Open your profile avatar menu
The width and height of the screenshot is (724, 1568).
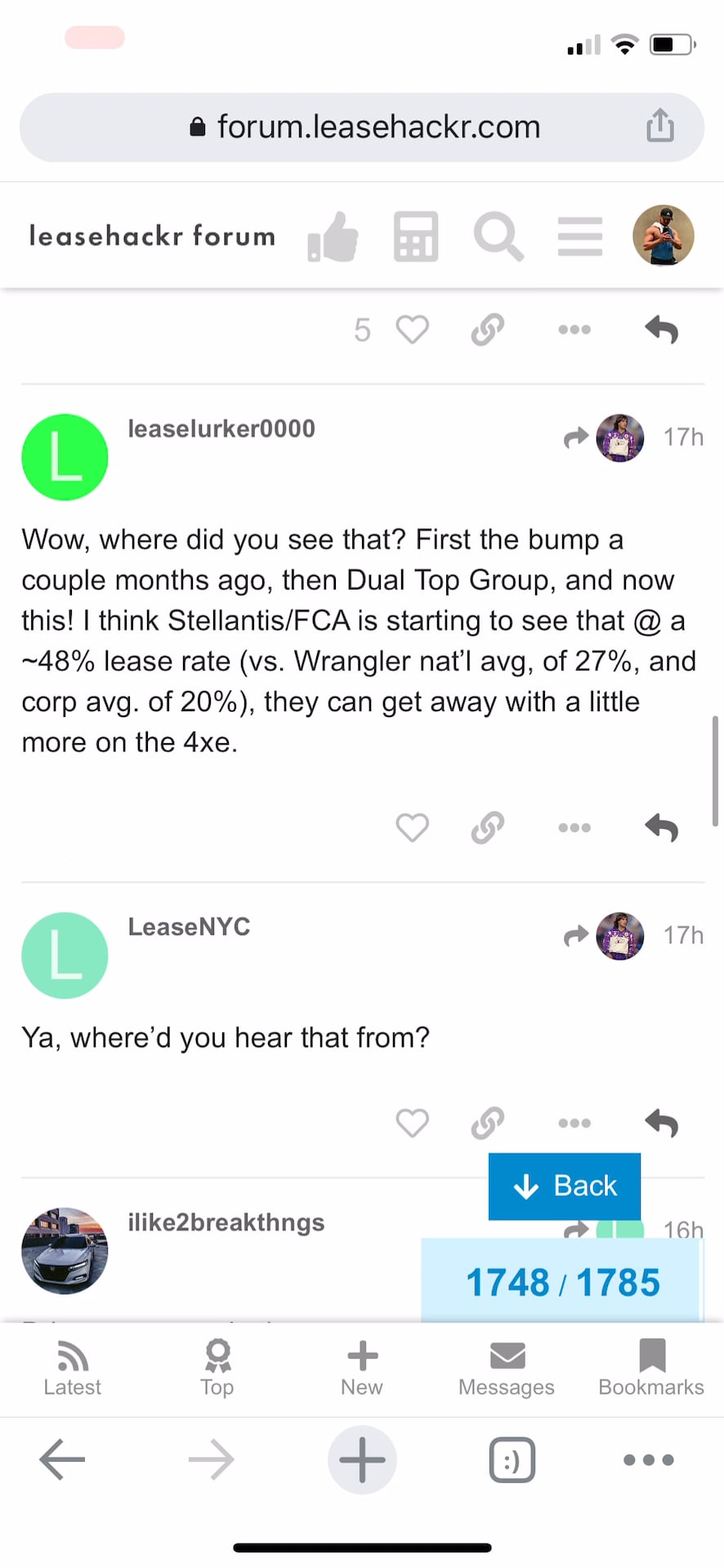[x=663, y=235]
